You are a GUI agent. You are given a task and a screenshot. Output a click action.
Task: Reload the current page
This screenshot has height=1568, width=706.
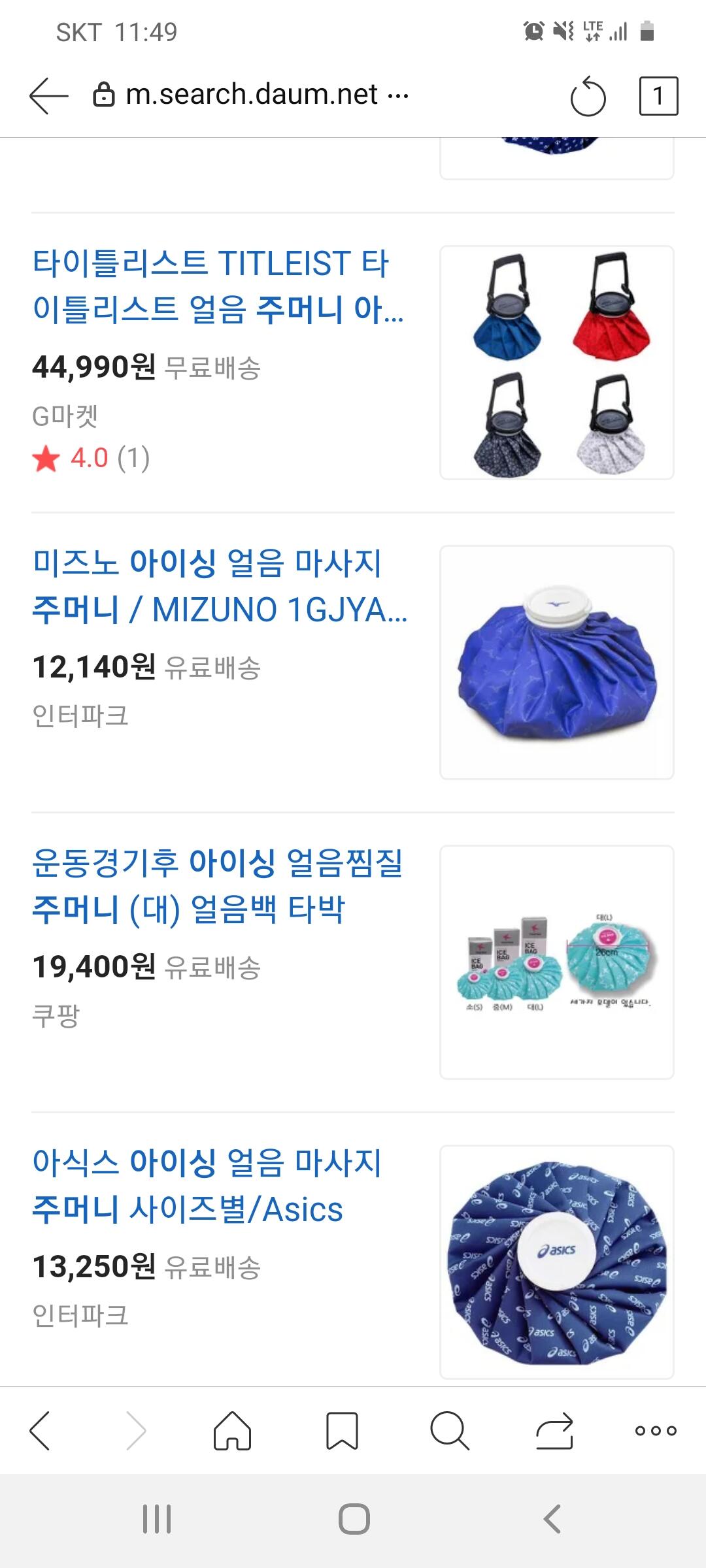click(588, 97)
